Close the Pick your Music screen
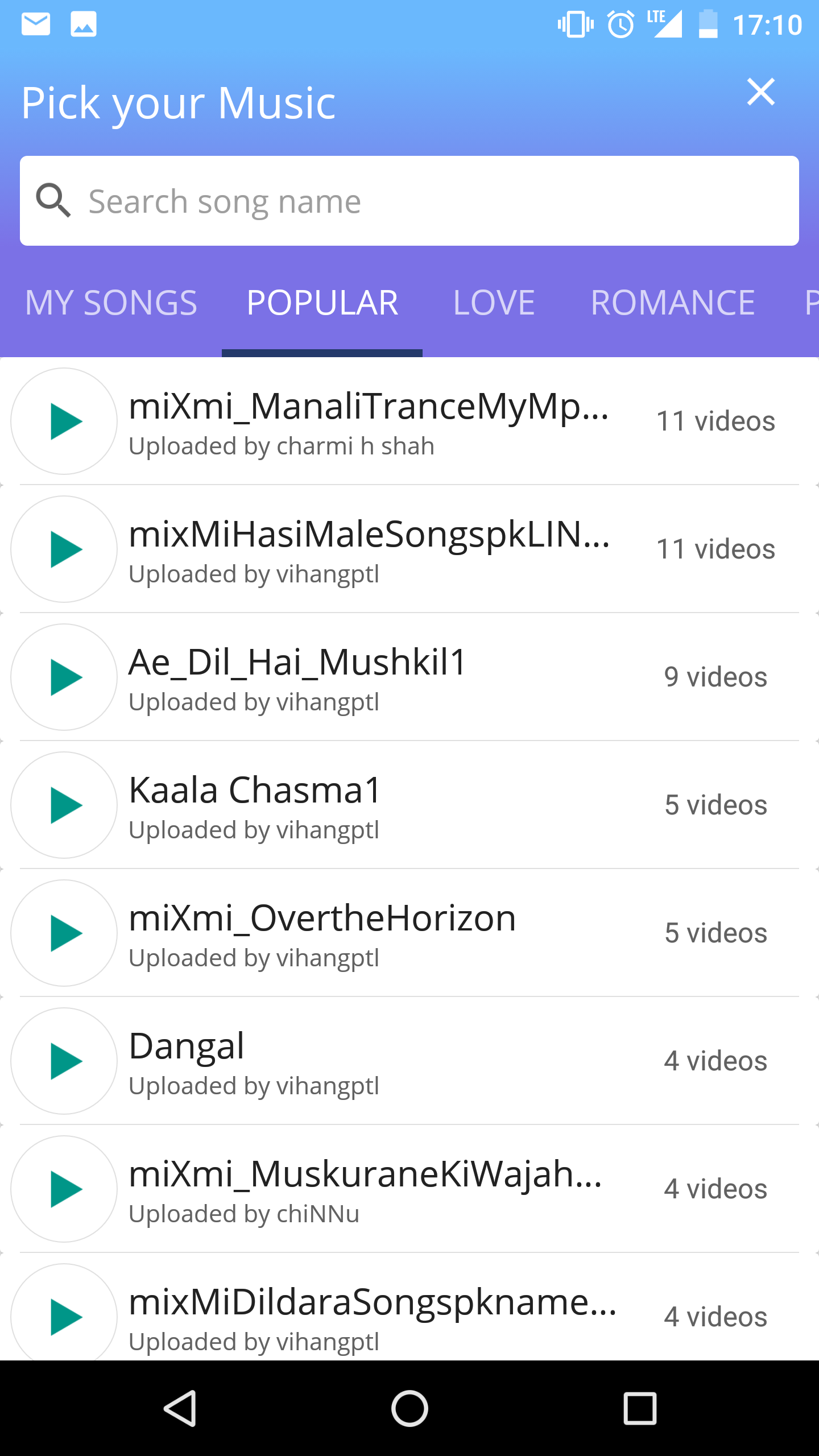This screenshot has height=1456, width=819. (761, 93)
